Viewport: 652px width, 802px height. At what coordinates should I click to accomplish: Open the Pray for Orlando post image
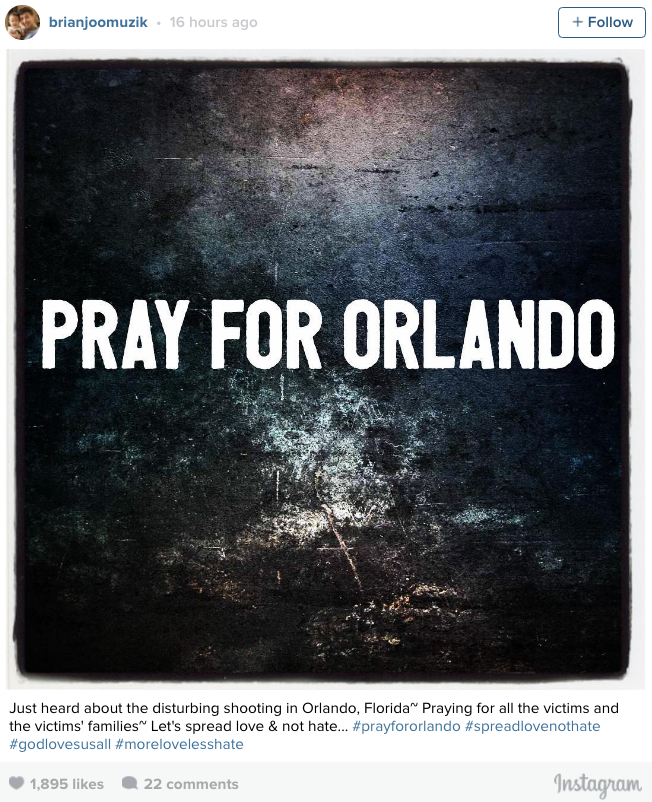326,368
